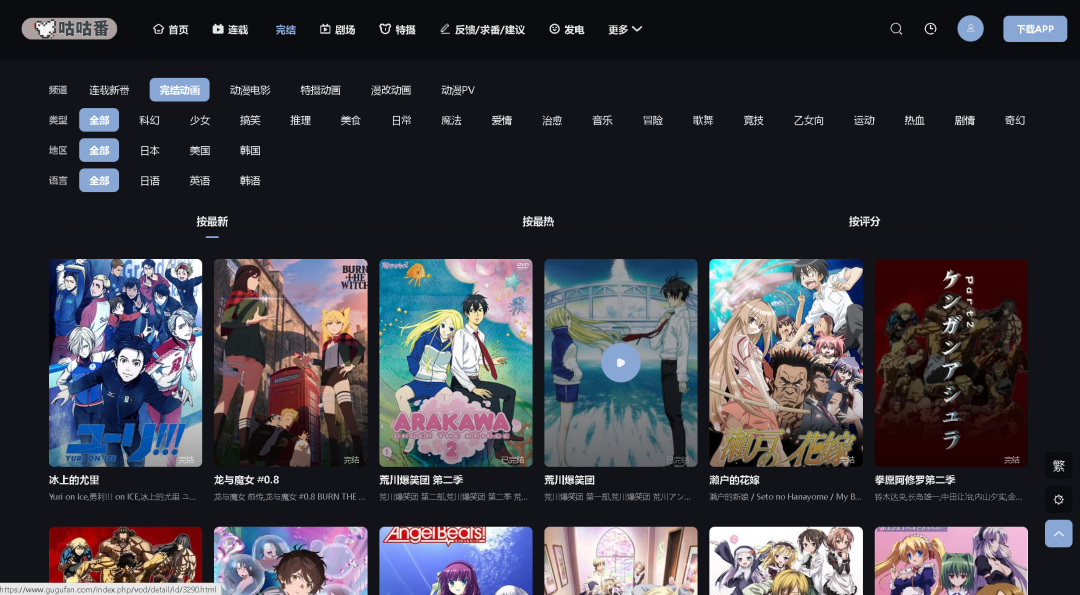This screenshot has width=1080, height=595.
Task: Open 龙与魔女 #0.8 card
Action: (290, 363)
